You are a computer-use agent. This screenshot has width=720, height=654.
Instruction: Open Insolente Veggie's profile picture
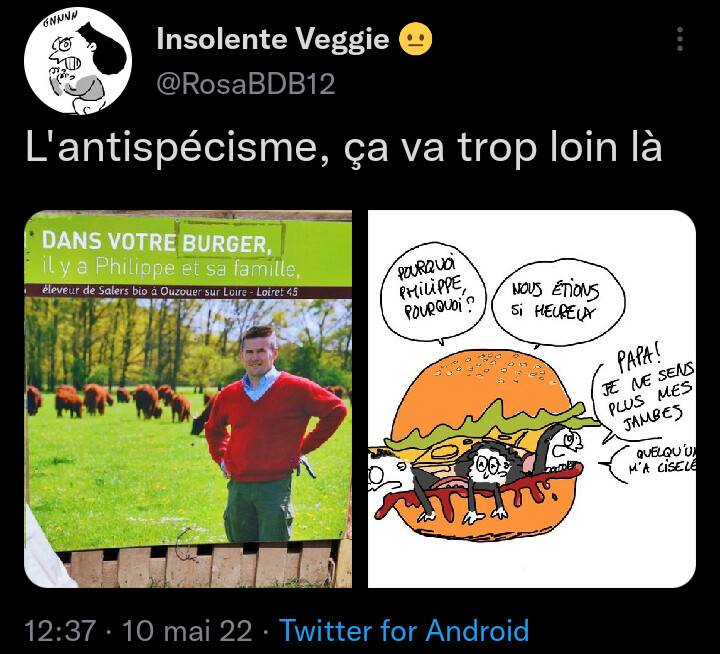78,62
